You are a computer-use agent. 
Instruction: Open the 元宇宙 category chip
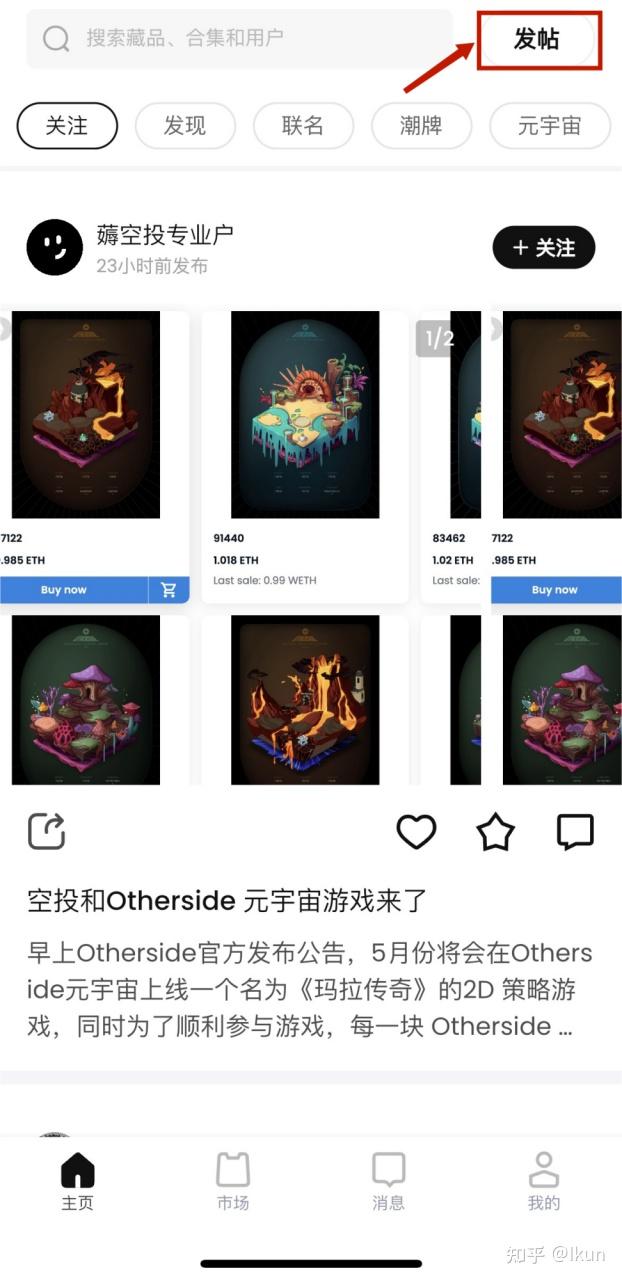coord(549,126)
